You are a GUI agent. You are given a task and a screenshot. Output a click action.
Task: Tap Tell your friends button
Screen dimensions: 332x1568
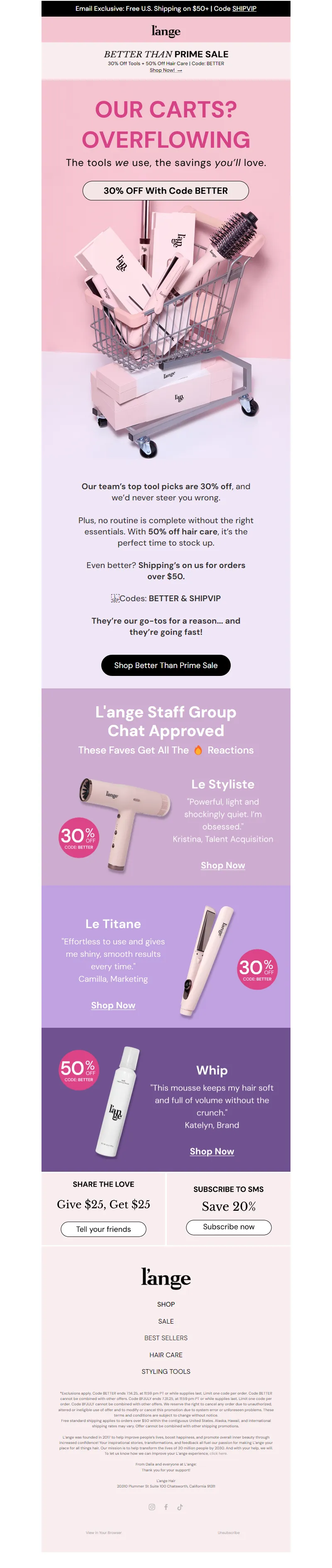click(104, 1229)
